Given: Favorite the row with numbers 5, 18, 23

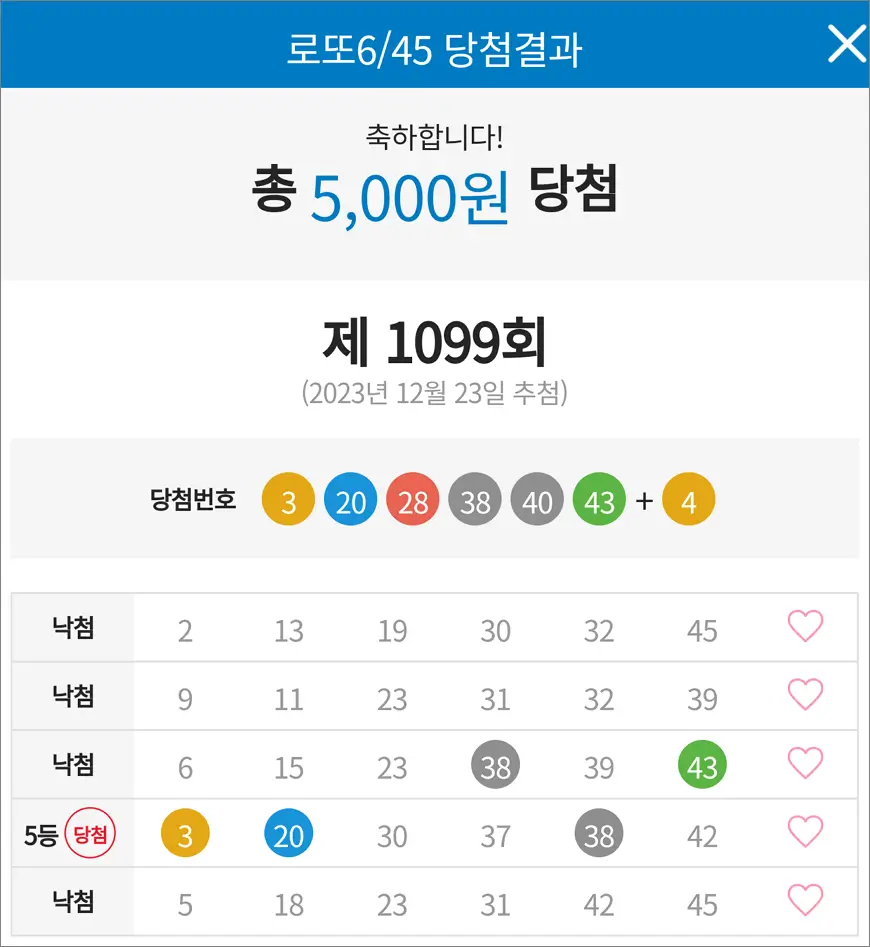Looking at the screenshot, I should pos(805,901).
